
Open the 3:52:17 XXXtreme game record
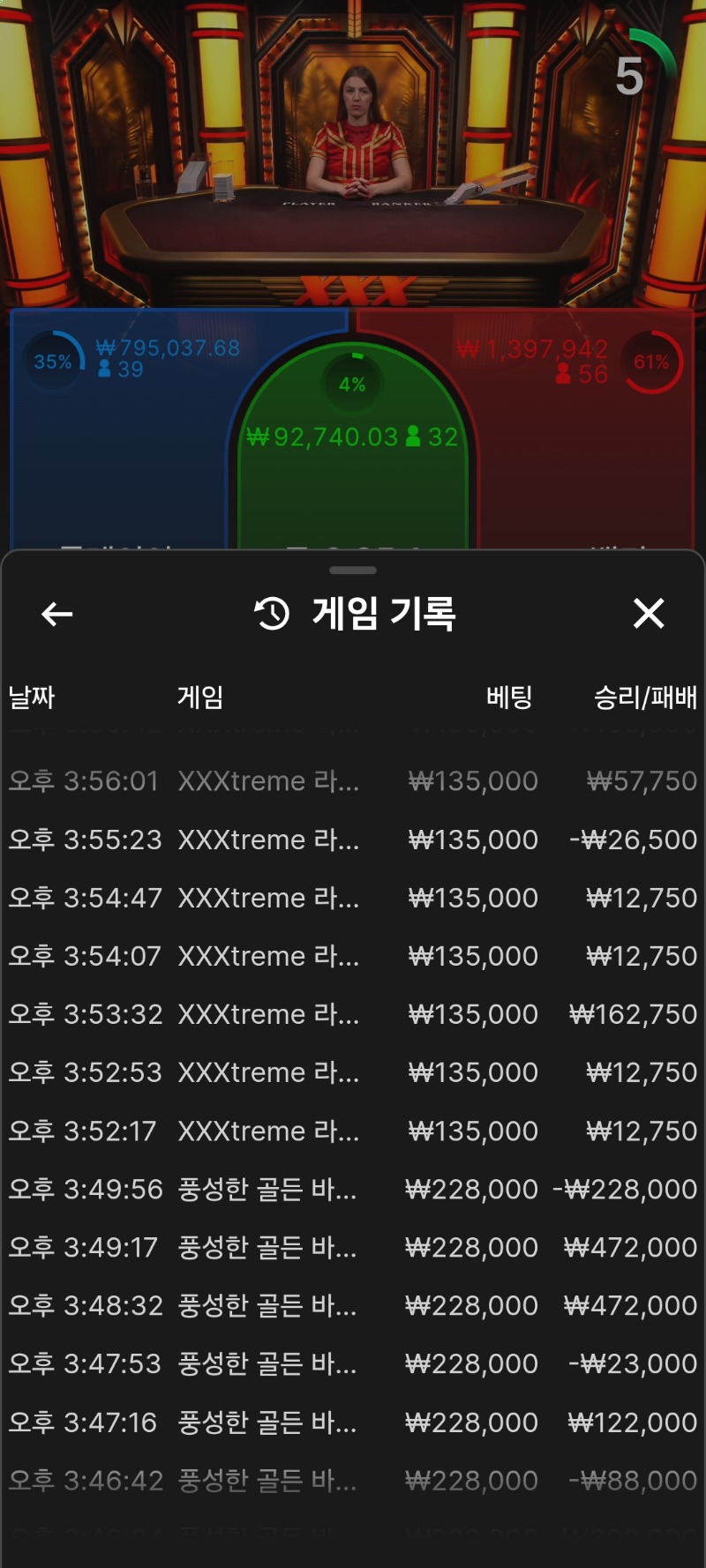353,1131
